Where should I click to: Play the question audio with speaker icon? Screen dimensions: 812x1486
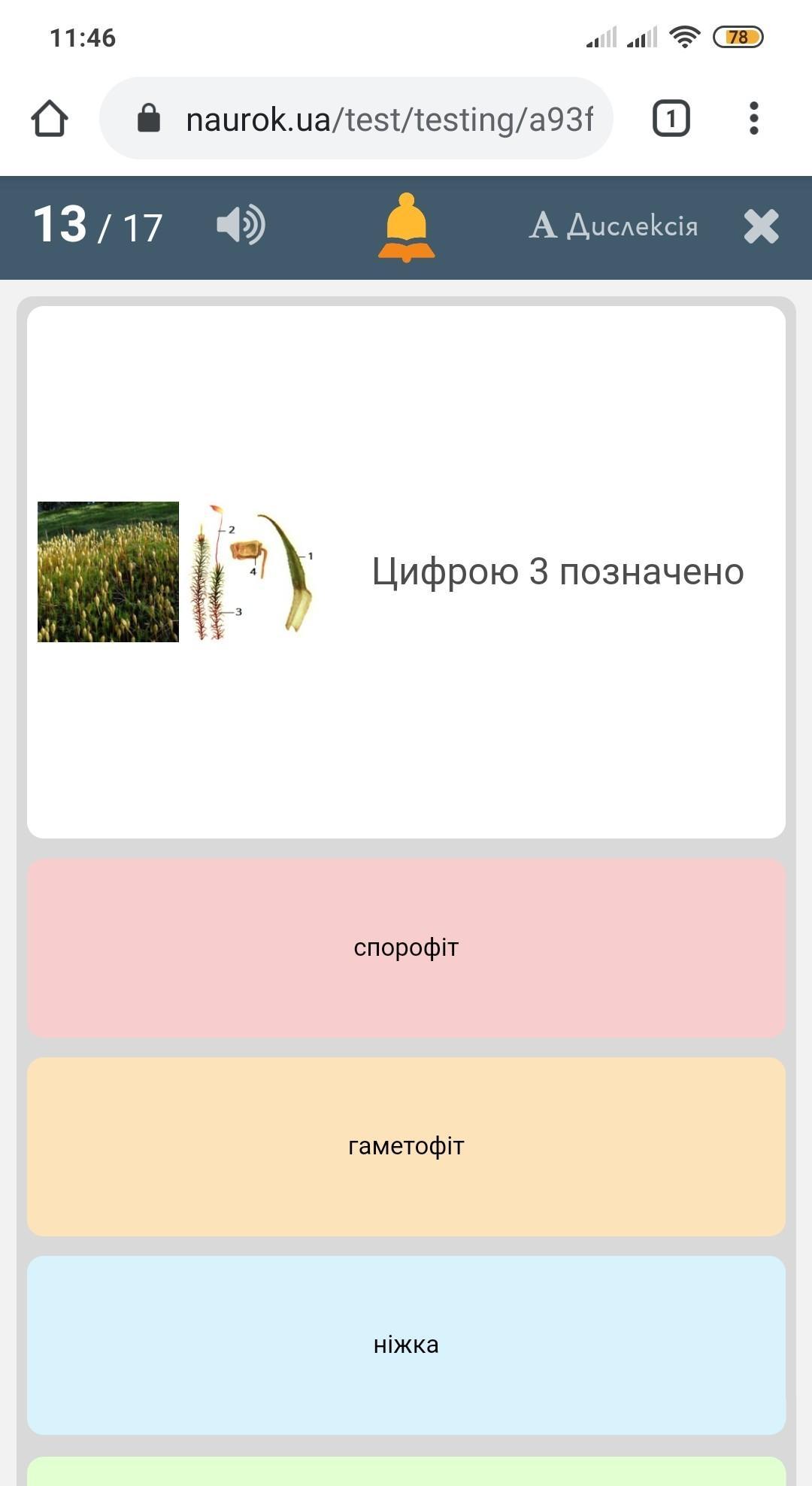click(241, 225)
